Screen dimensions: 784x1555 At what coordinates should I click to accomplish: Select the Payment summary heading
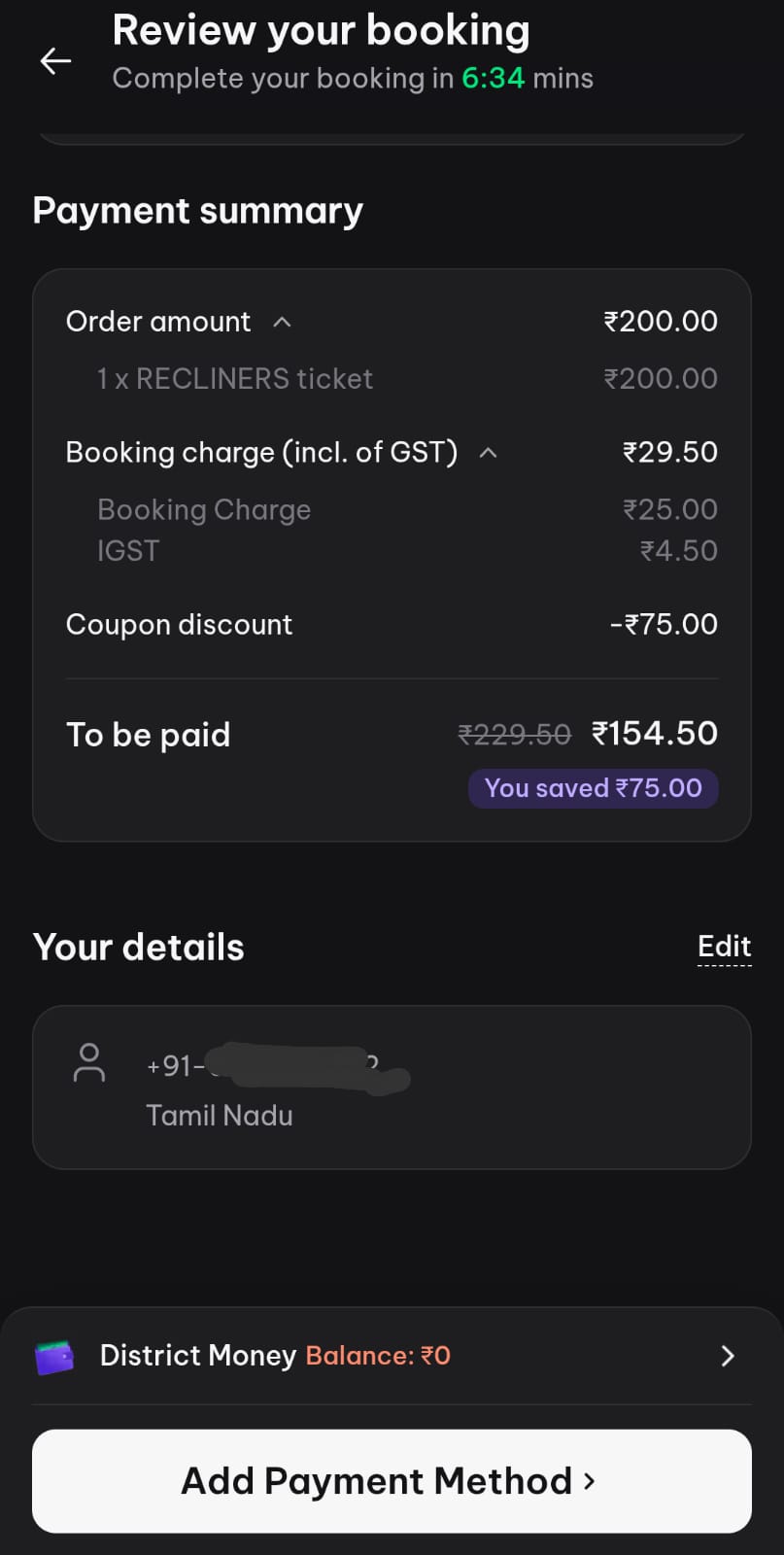point(198,210)
